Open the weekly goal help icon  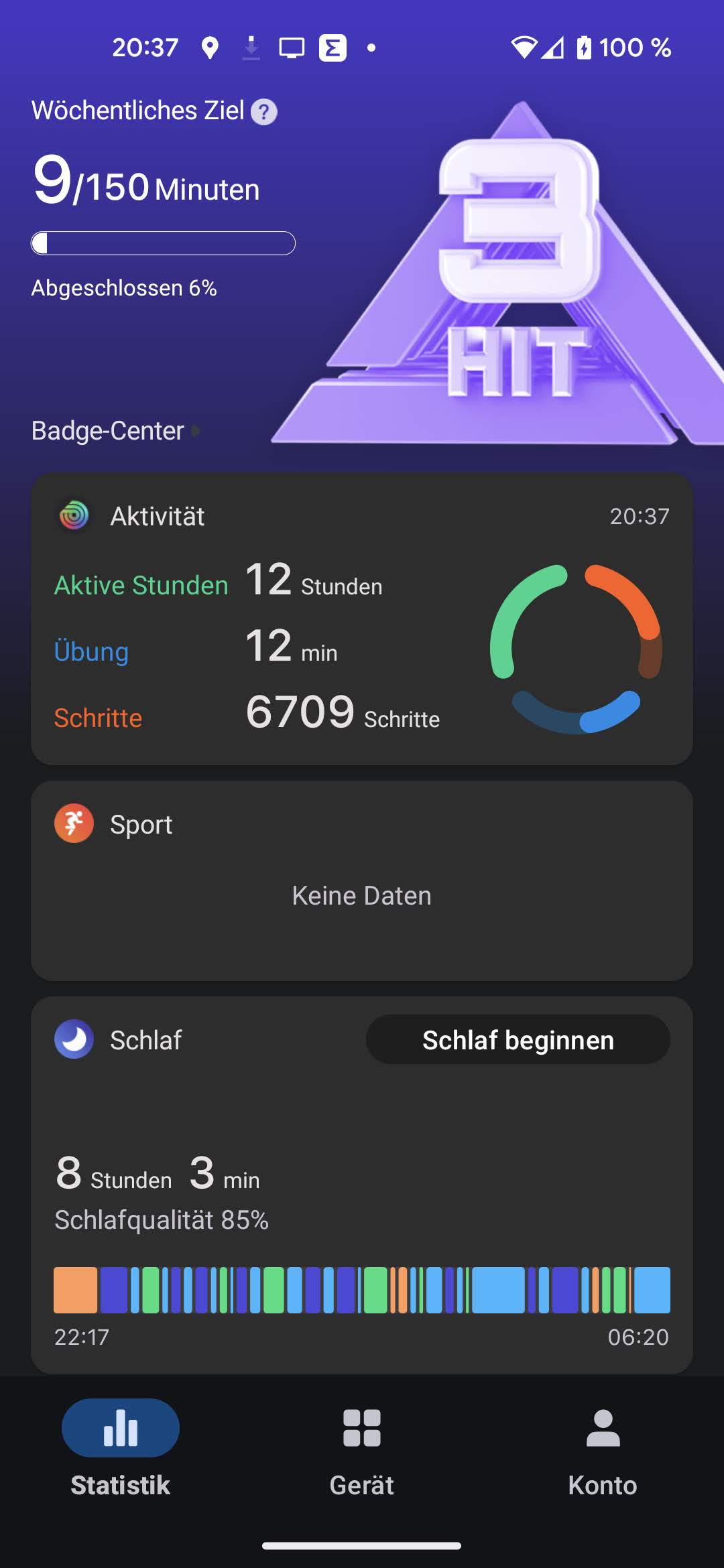(x=264, y=112)
